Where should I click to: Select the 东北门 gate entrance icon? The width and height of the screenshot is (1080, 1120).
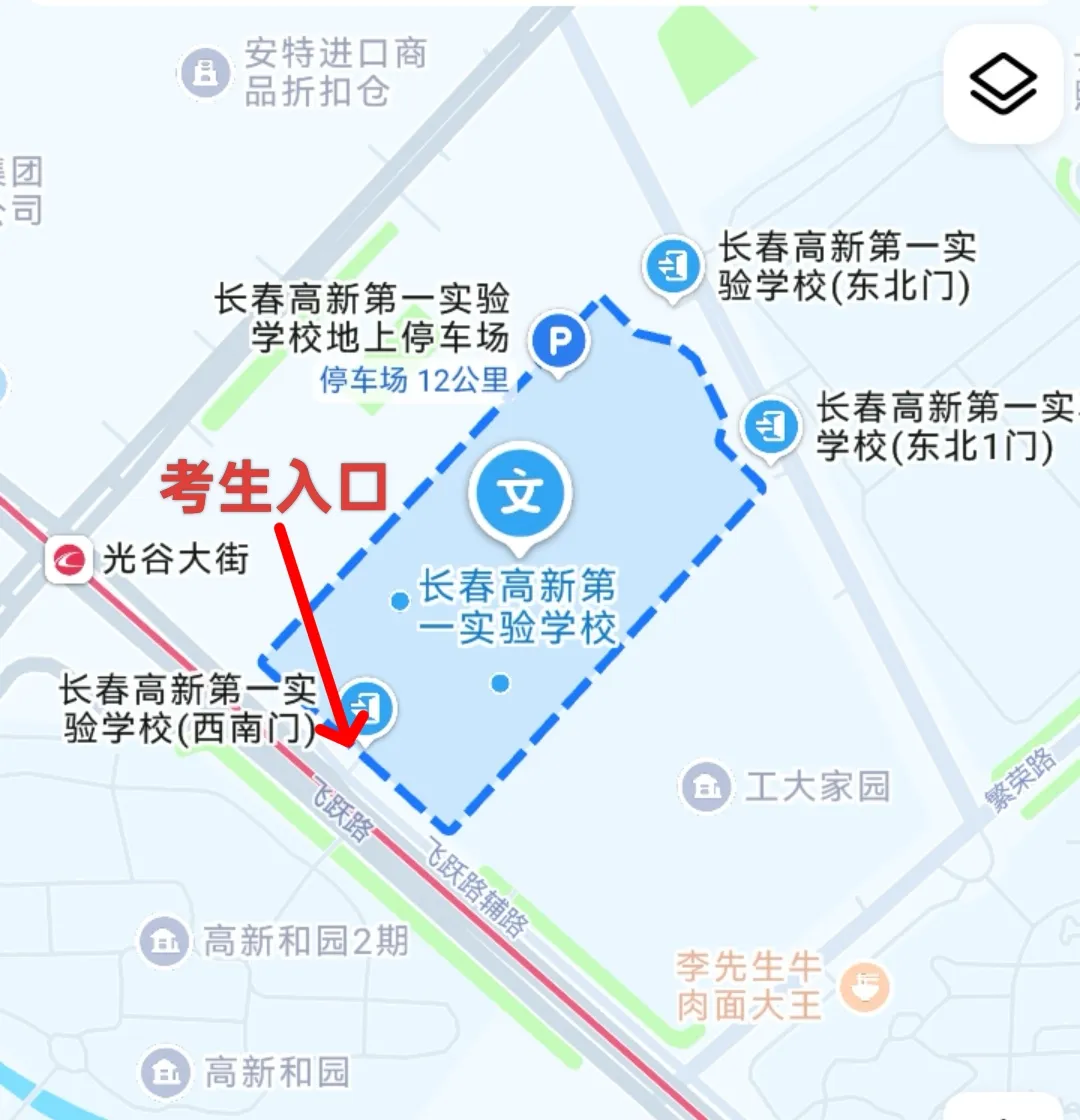[x=672, y=265]
